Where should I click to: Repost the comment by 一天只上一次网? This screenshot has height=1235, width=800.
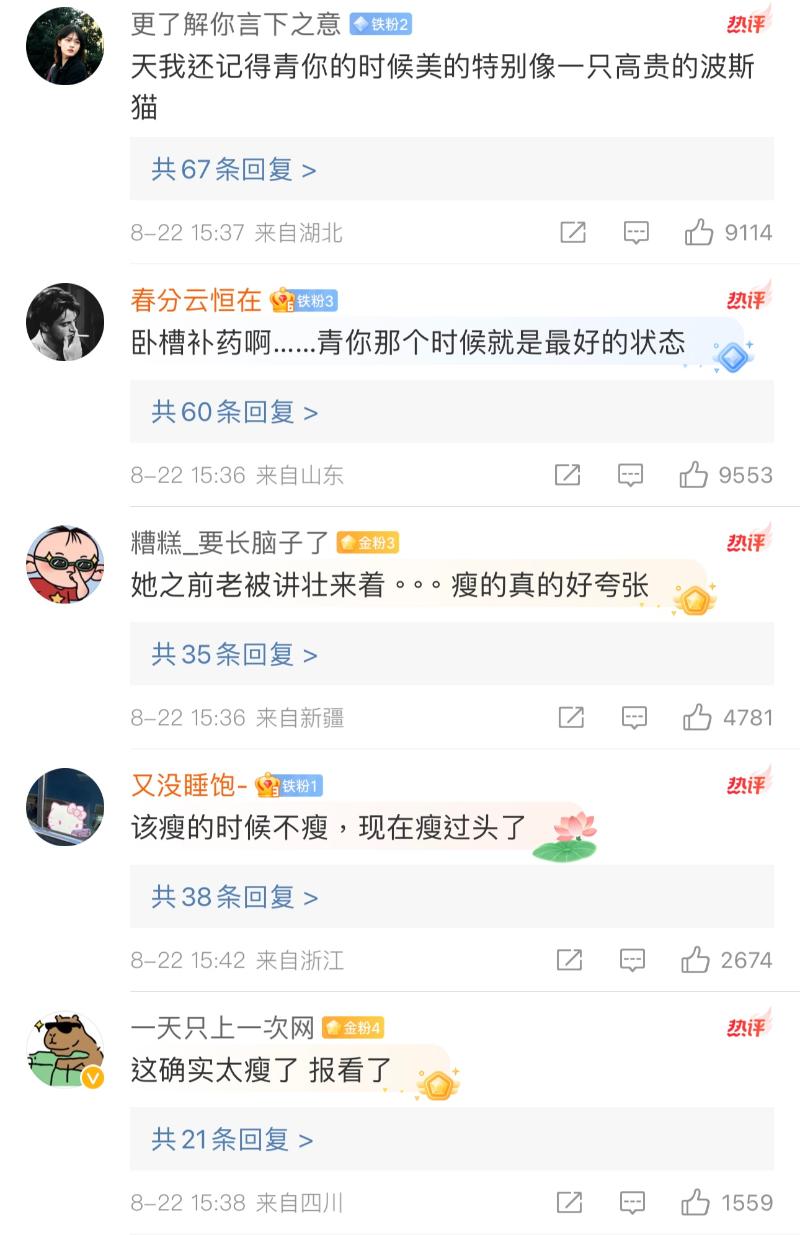569,1202
